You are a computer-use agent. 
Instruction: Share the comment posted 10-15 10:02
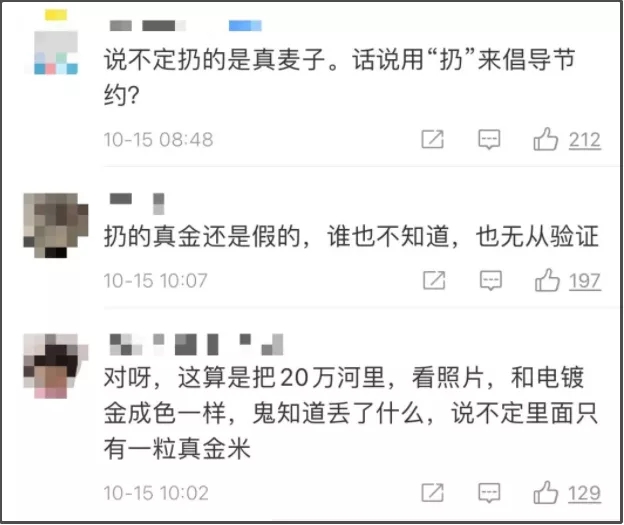pos(432,493)
